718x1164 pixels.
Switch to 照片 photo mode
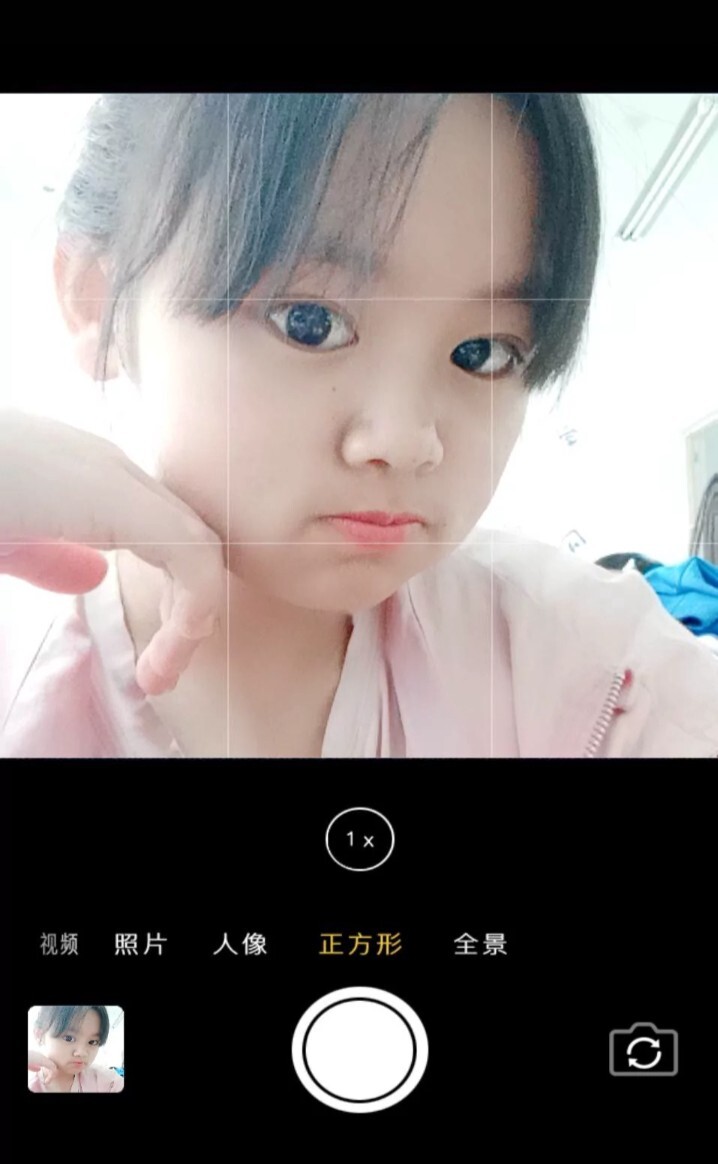141,944
